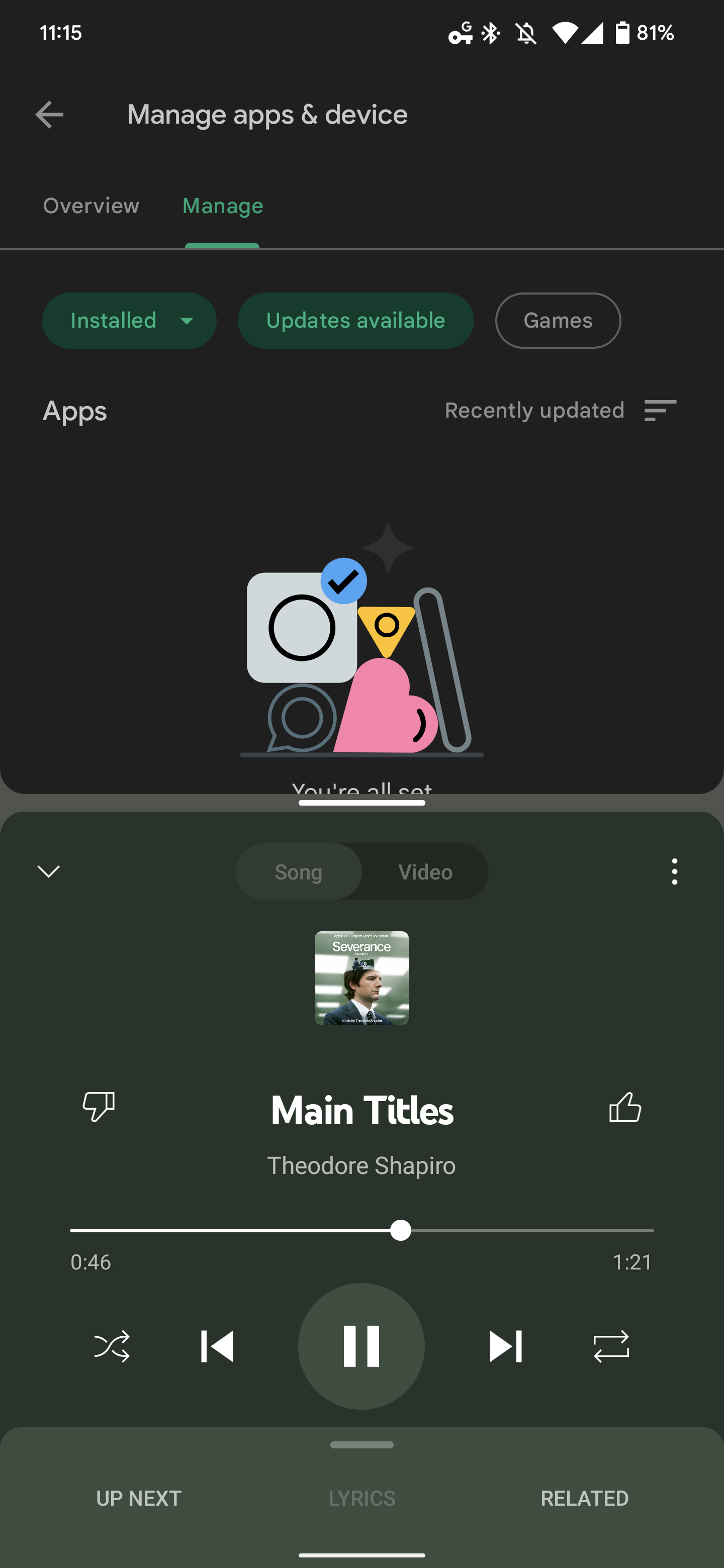Select the Song mode
This screenshot has width=724, height=1568.
pos(298,871)
